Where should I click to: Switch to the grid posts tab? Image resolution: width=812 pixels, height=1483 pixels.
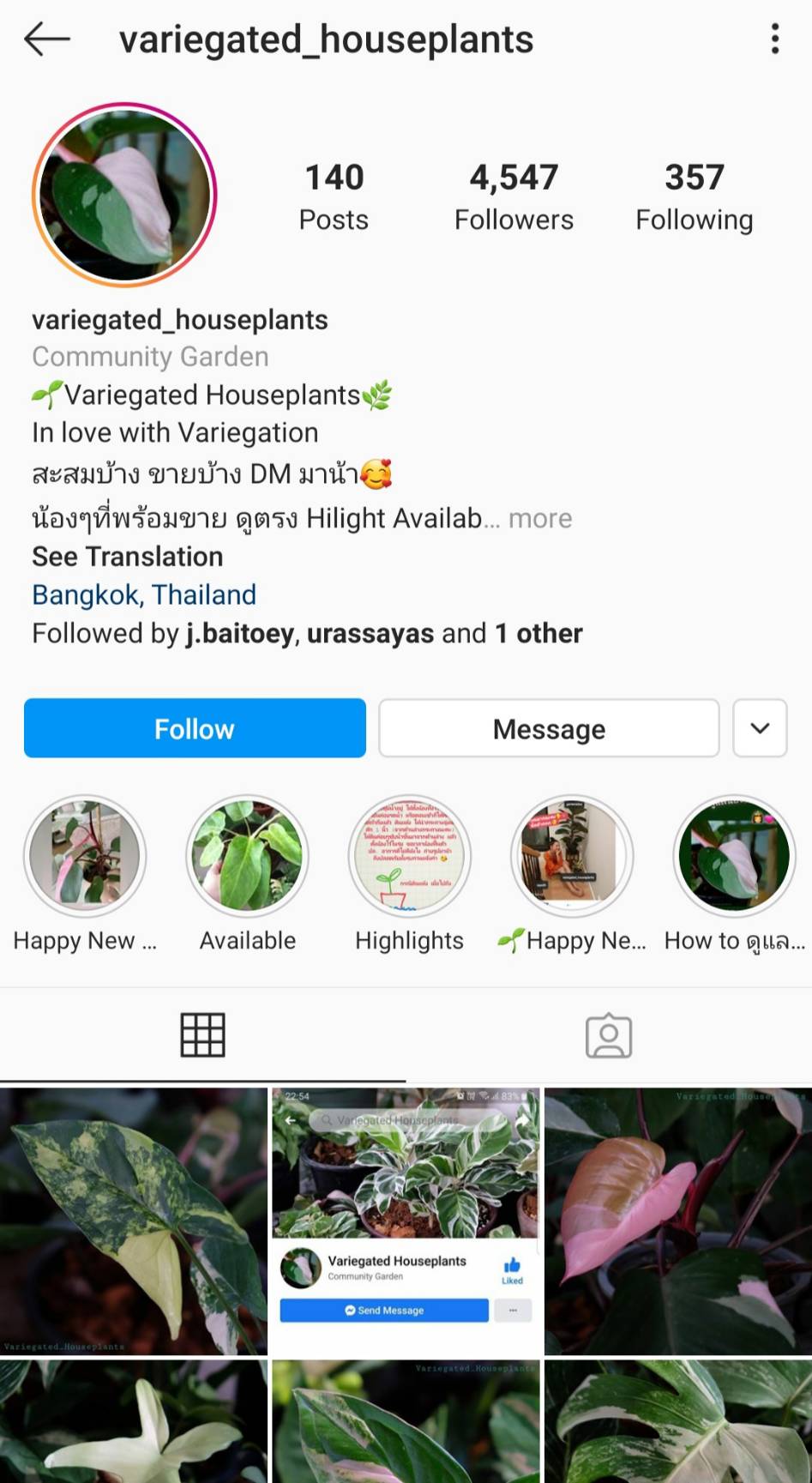(203, 1035)
